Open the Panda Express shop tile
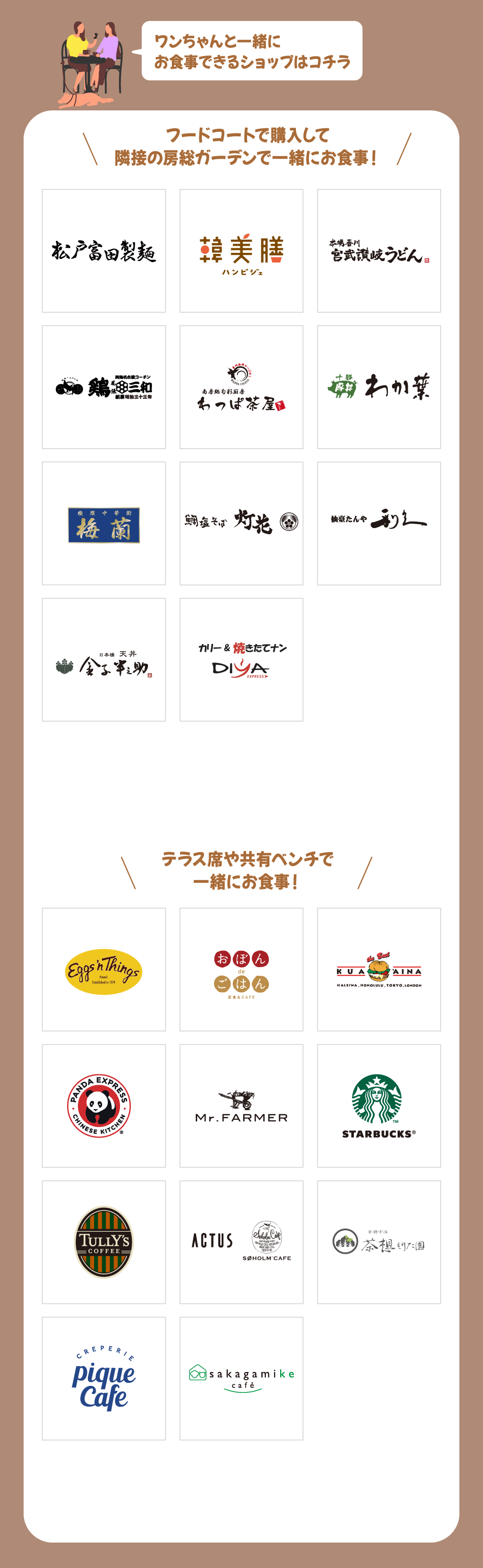483x1568 pixels. (103, 1106)
